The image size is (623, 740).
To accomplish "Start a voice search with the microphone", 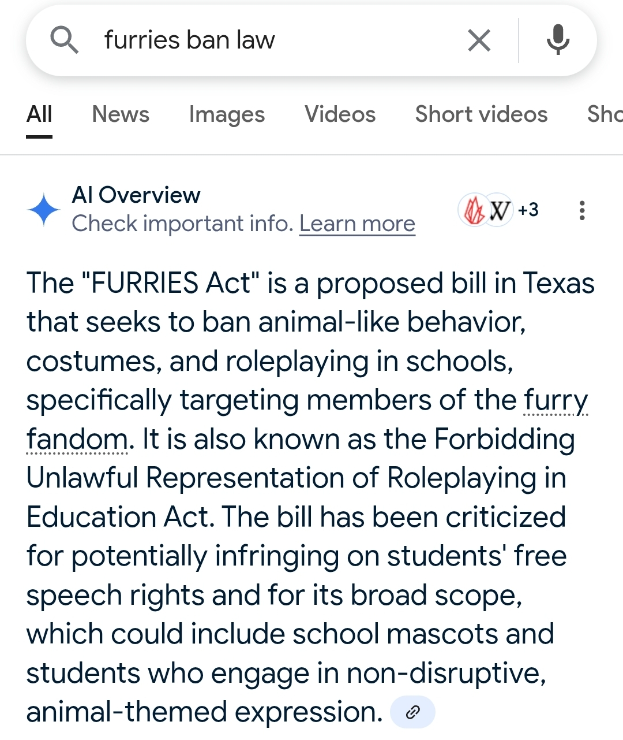I will coord(558,40).
